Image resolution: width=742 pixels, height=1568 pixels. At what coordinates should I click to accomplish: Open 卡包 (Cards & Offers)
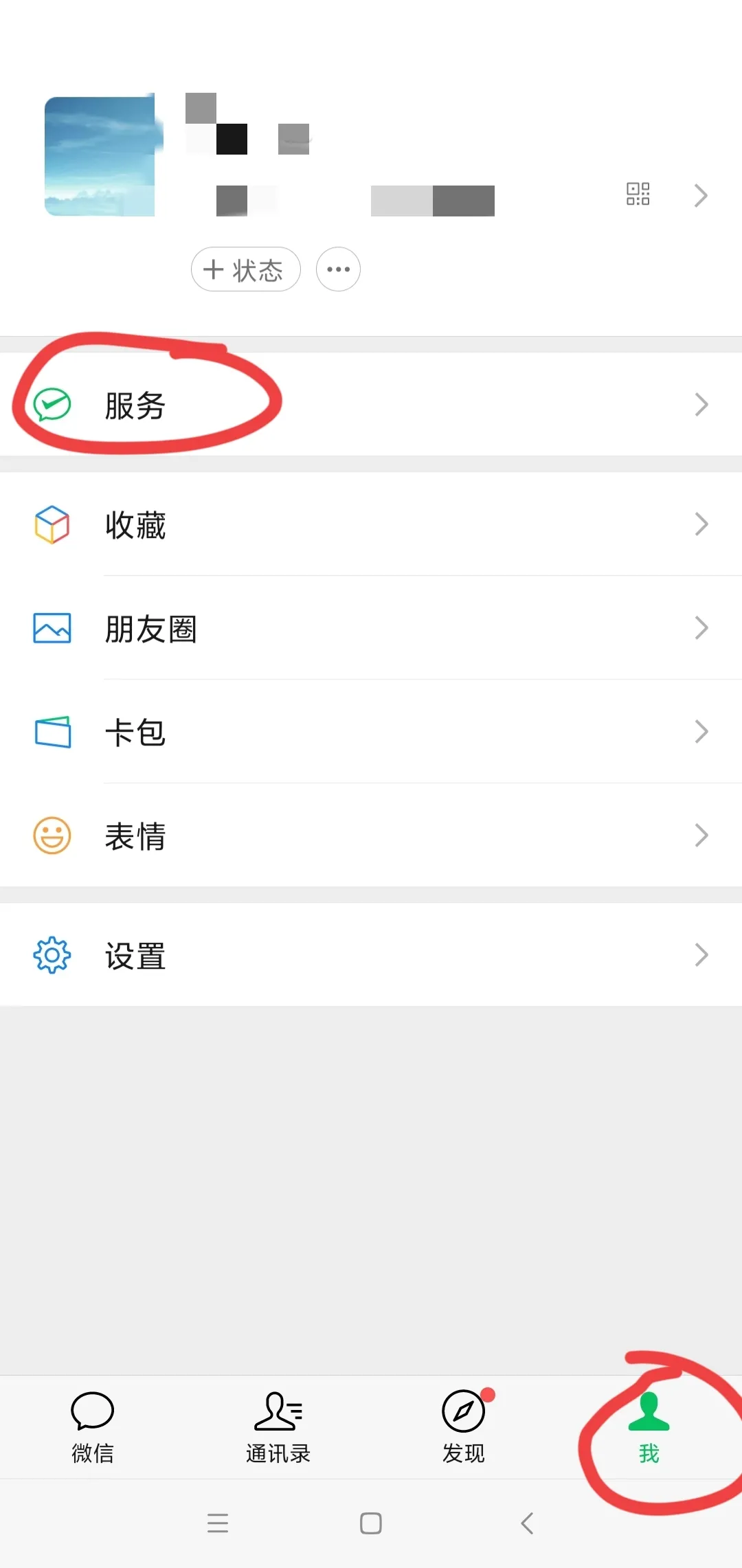371,732
